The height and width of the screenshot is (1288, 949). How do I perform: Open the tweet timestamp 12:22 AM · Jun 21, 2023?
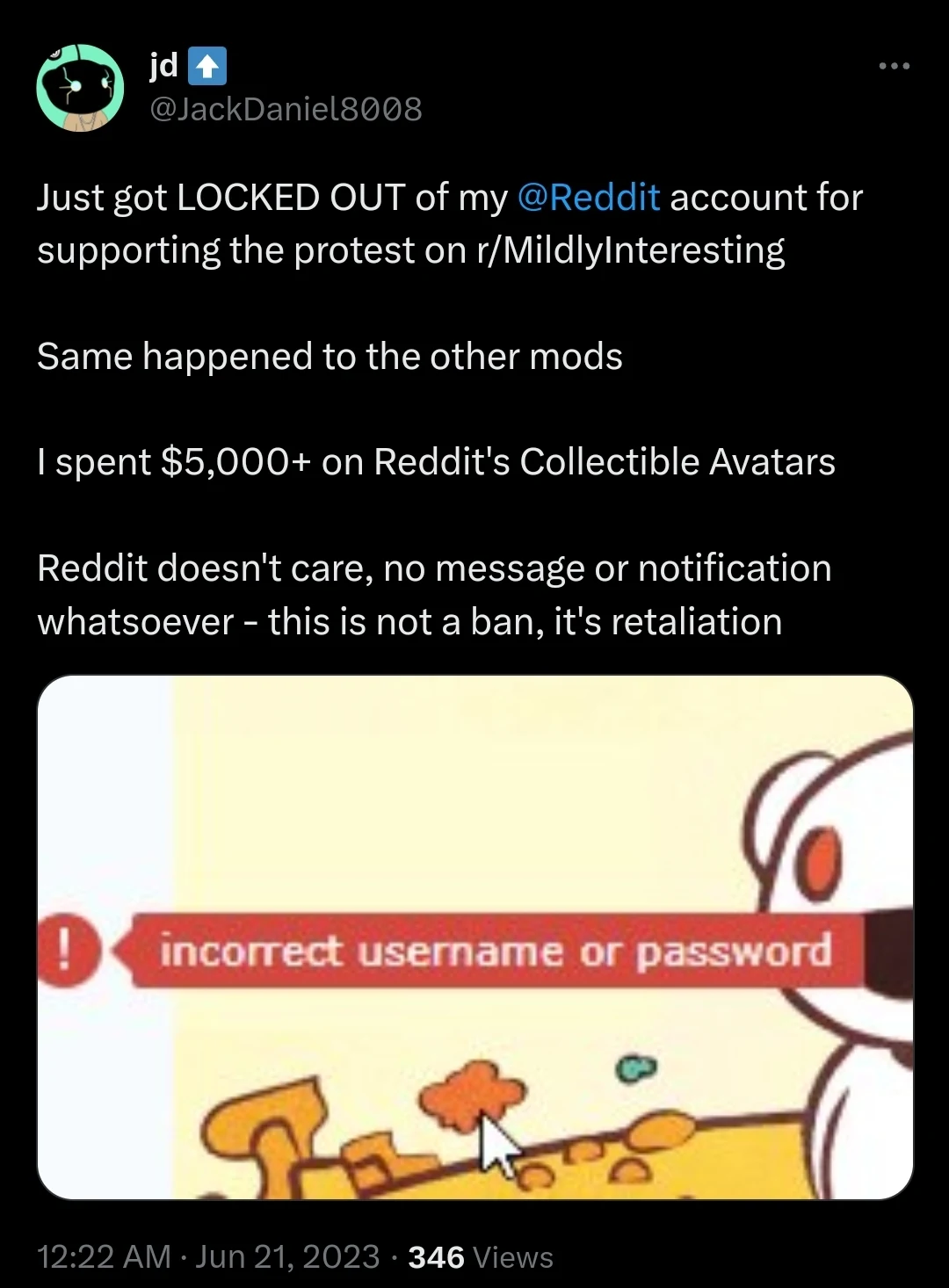coord(208,1256)
